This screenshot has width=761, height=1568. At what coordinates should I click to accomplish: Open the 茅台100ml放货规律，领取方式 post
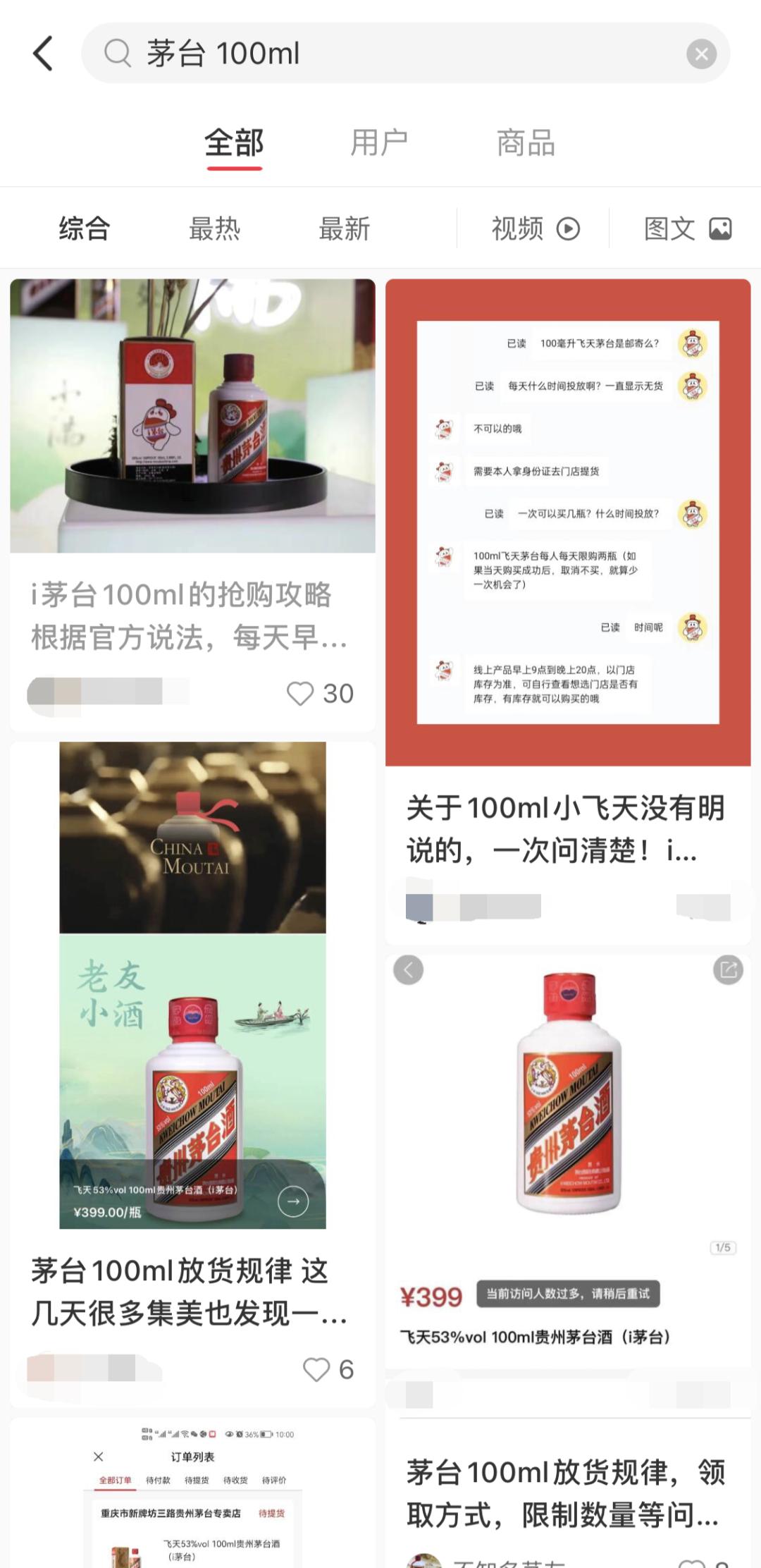[567, 1493]
